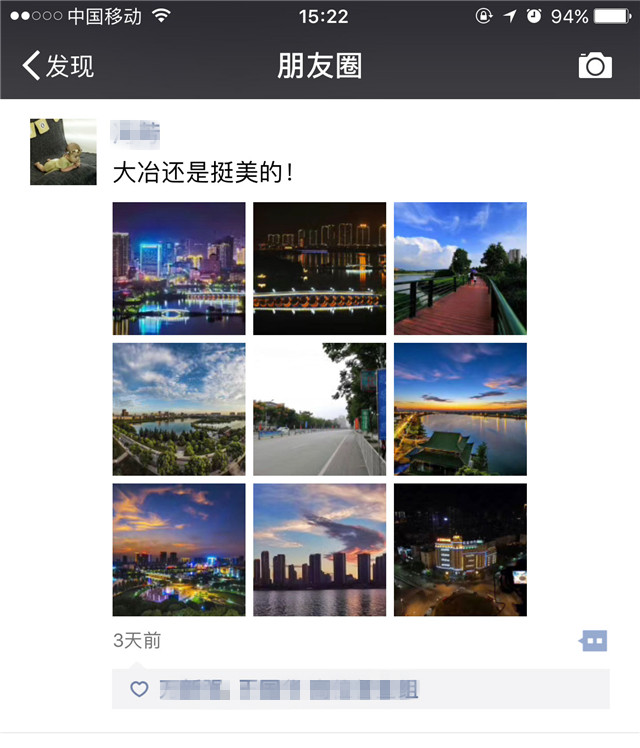Open the camera to post a moment

(x=595, y=66)
